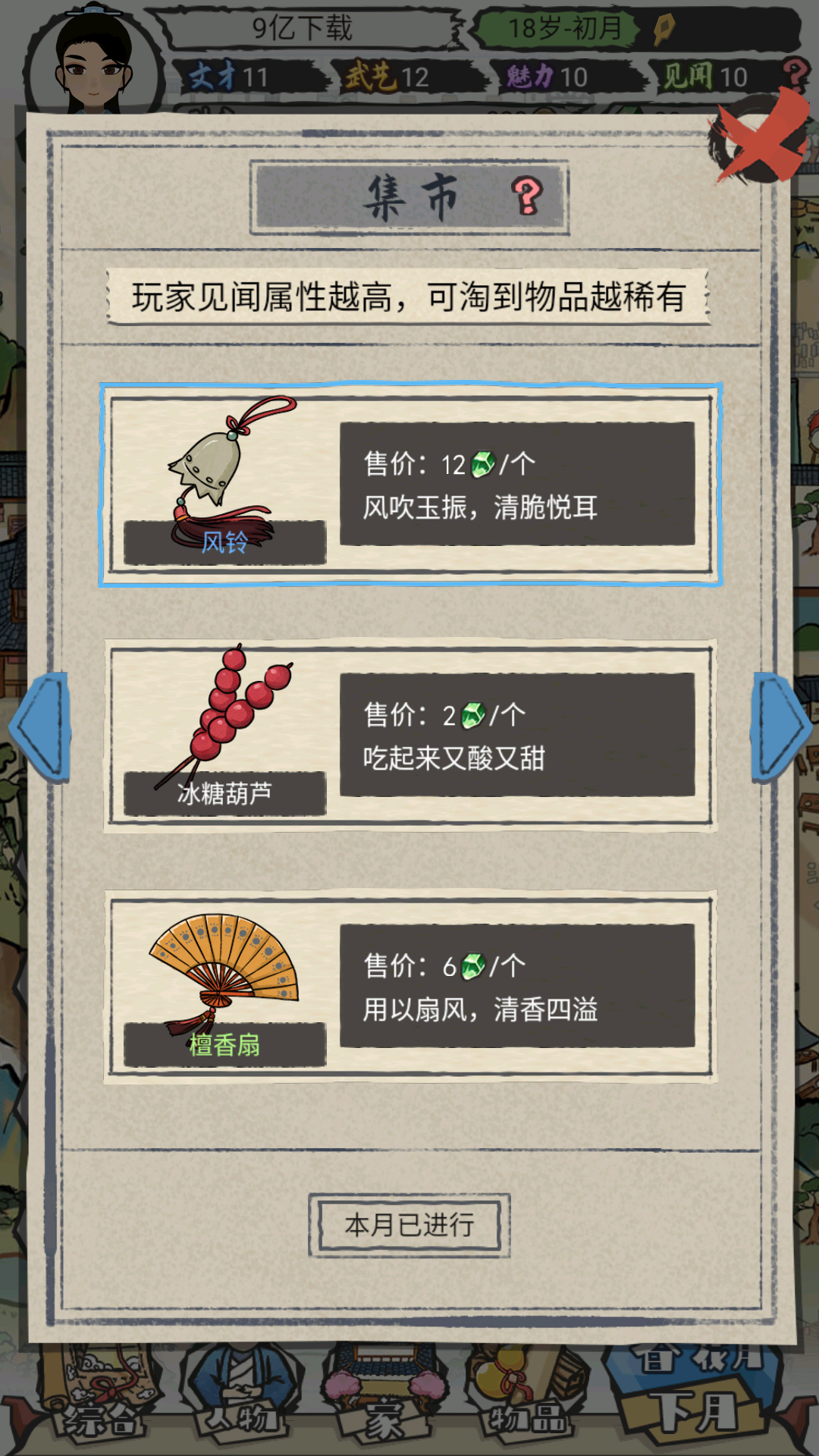
Task: Tap the 本月已进行 button
Action: pyautogui.click(x=409, y=1225)
